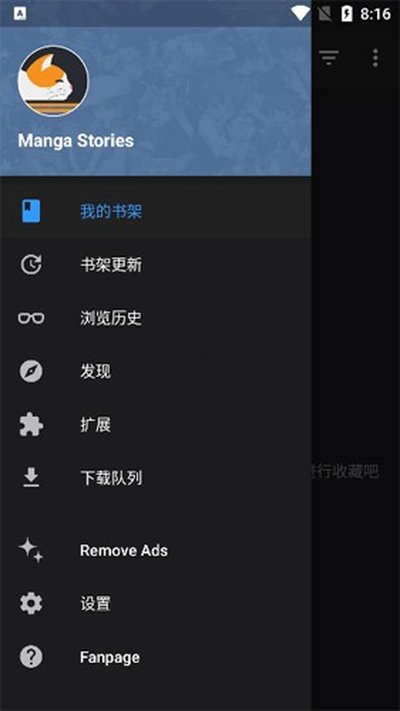Open 我的书架 in the drawer
Screen dimensions: 400x711
coord(156,211)
